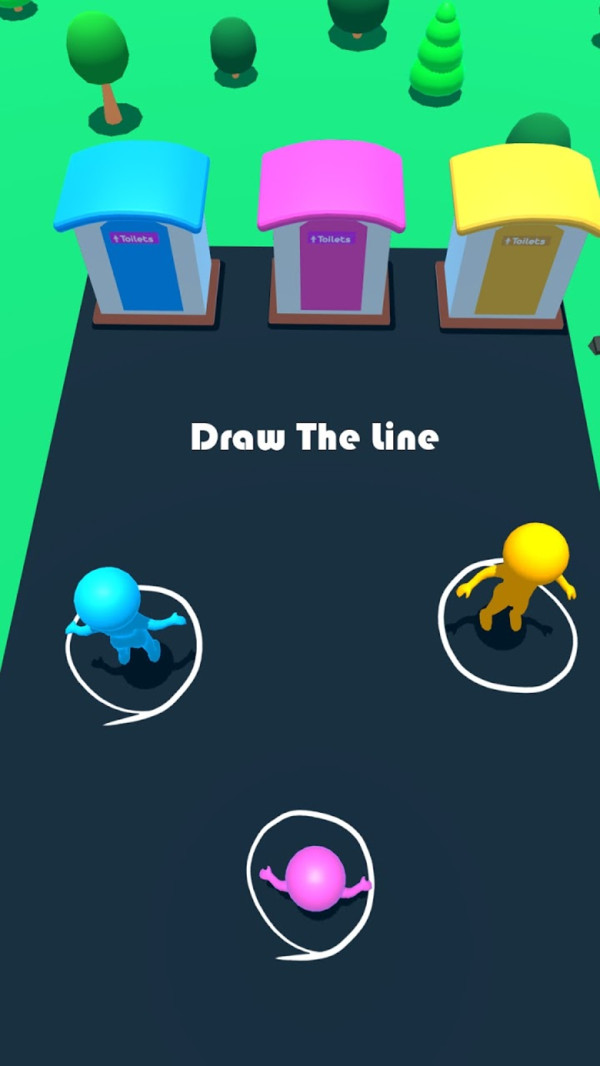Choose the pink stick character
Screen dimensions: 600x1066
(x=315, y=878)
